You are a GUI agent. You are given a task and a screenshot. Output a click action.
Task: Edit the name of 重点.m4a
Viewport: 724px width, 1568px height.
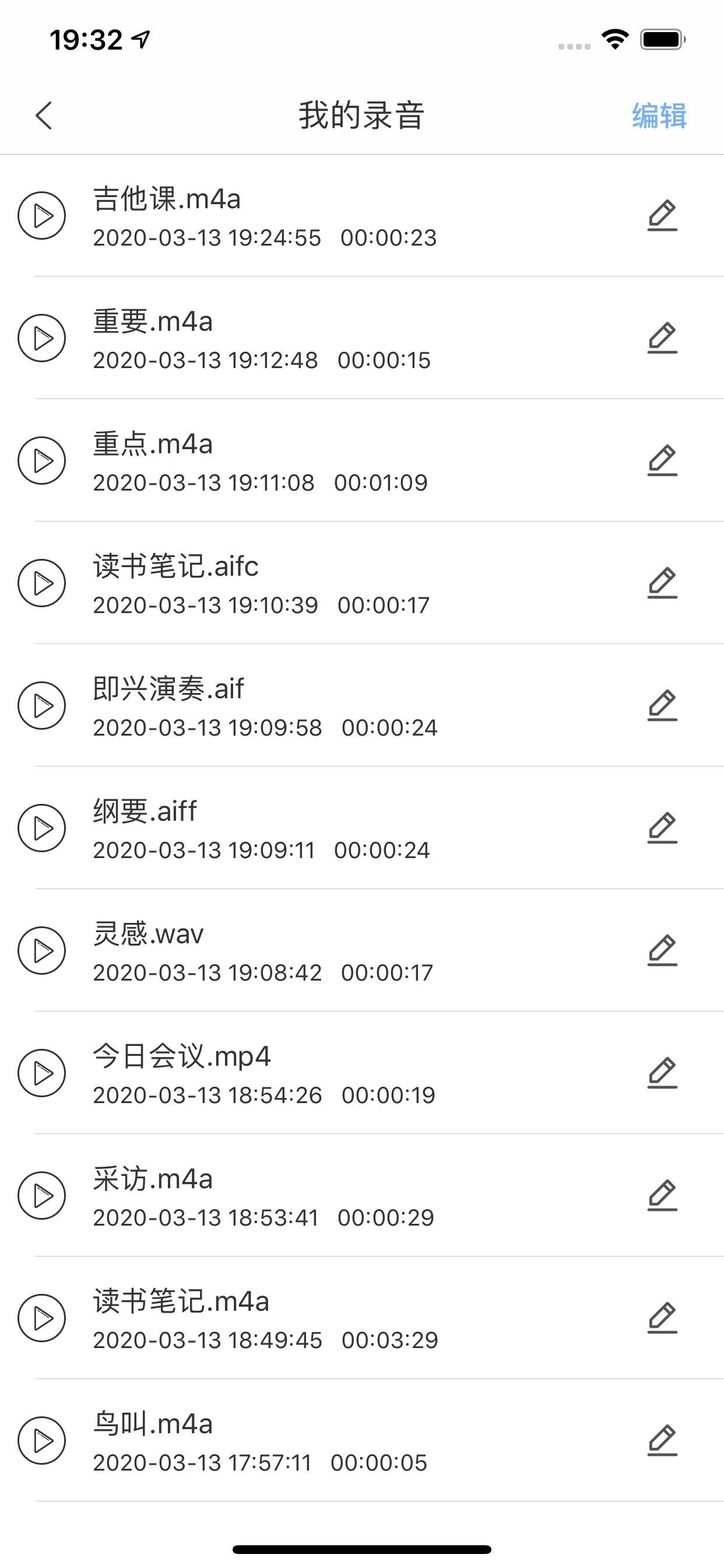tap(662, 461)
